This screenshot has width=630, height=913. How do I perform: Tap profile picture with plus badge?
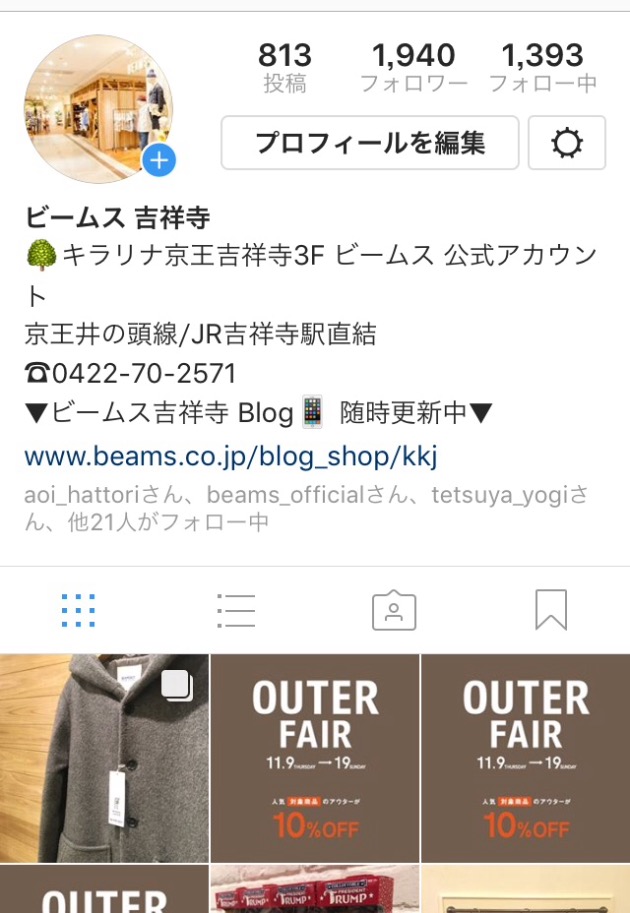[98, 109]
